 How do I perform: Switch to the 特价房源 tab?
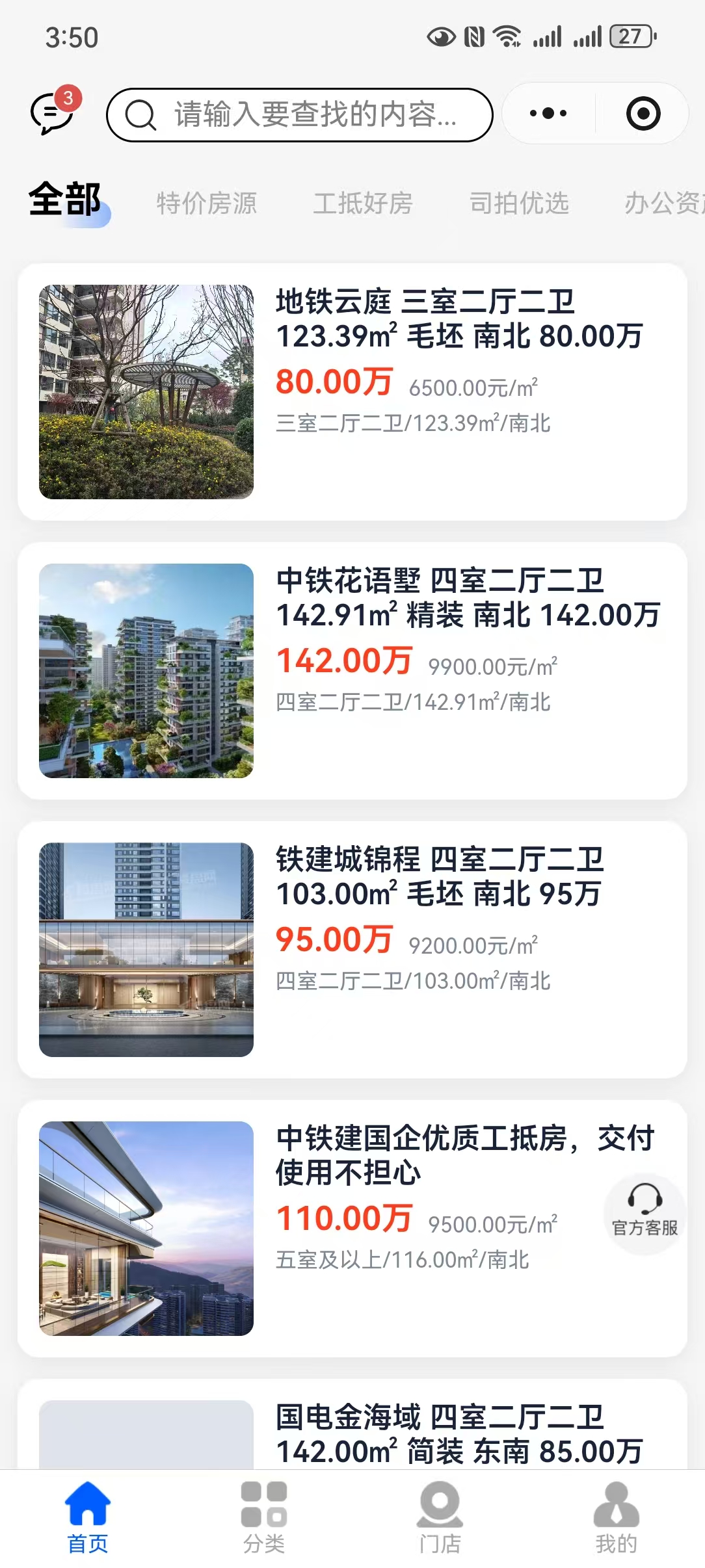[x=207, y=203]
